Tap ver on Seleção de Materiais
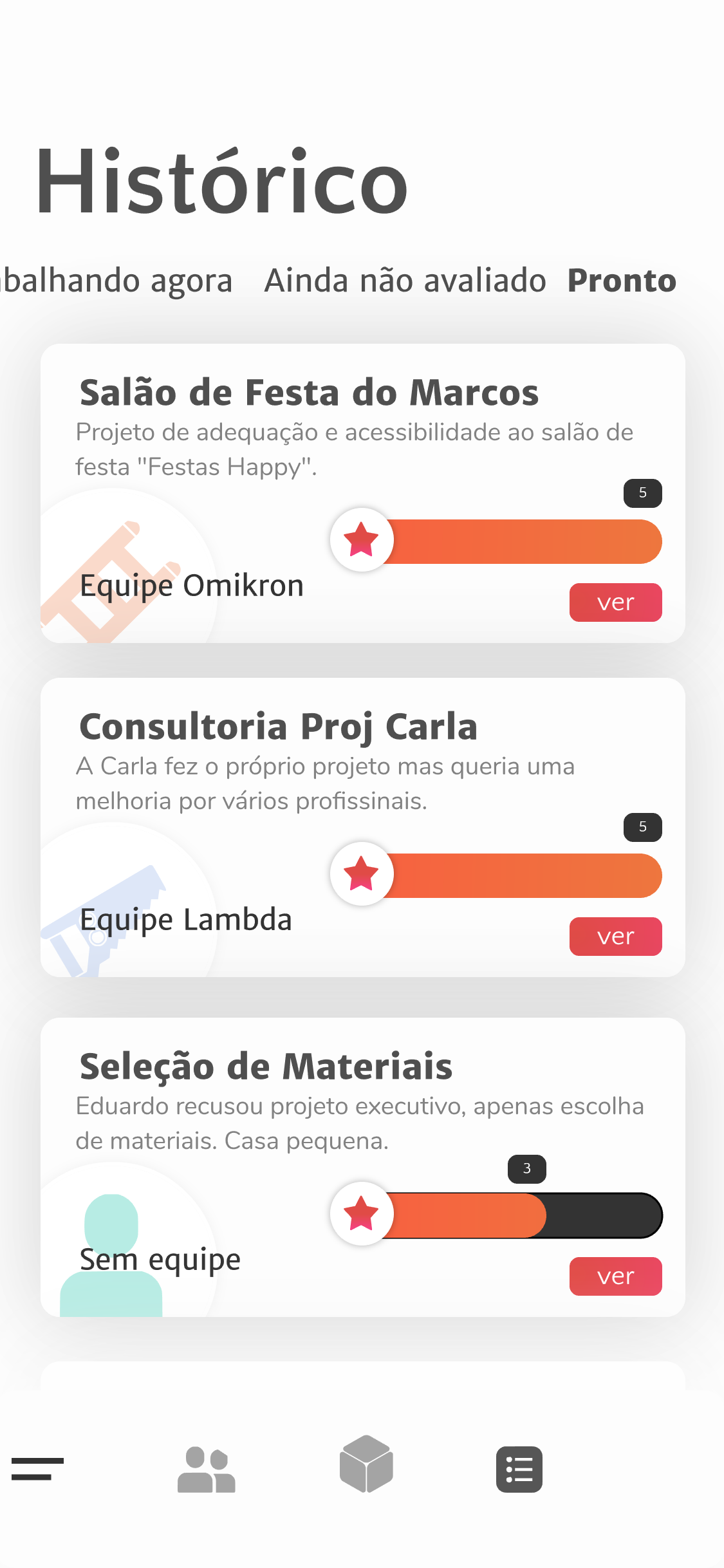This screenshot has width=724, height=1568. pos(616,1276)
